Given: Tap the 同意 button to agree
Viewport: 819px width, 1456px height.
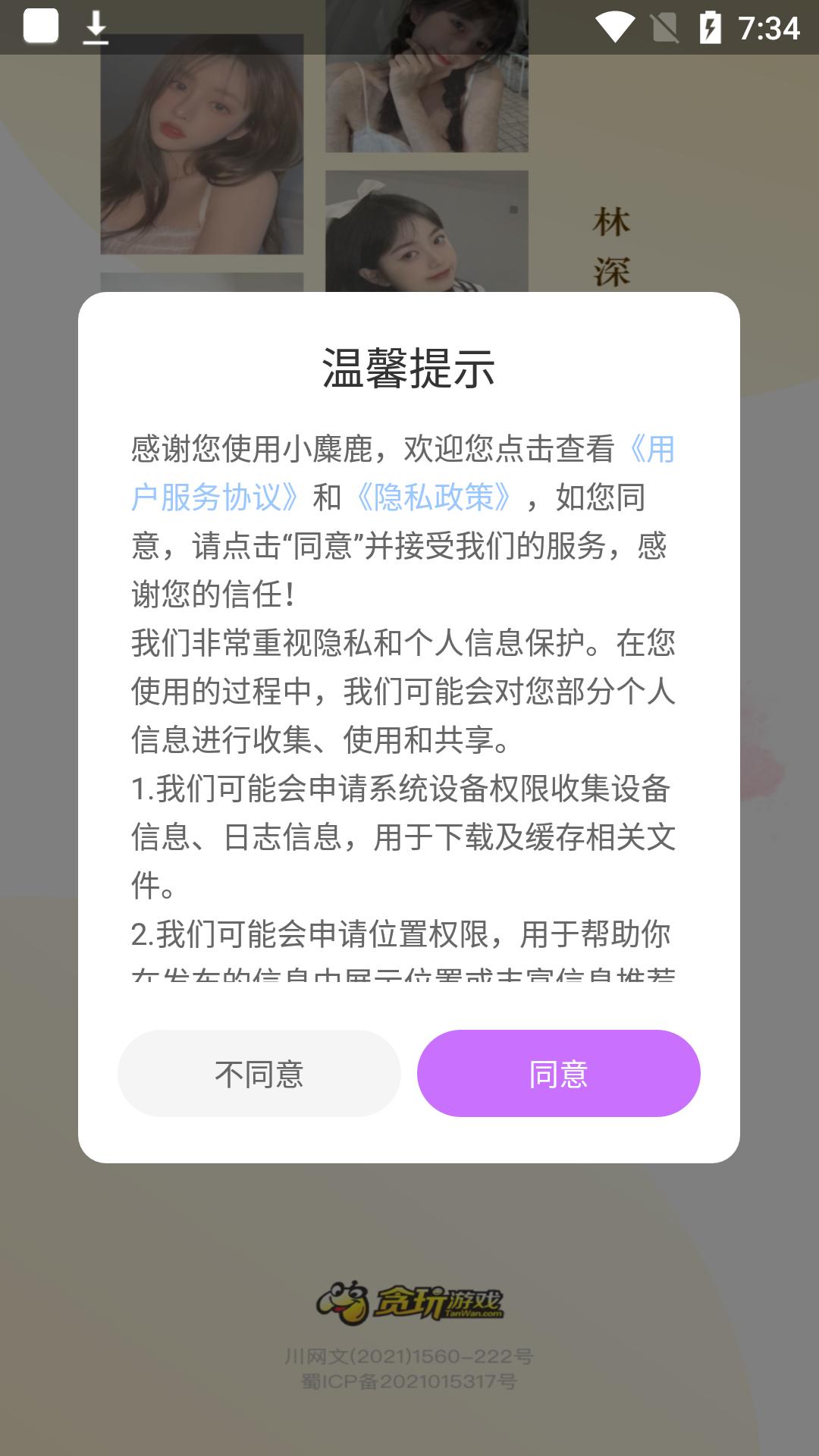Looking at the screenshot, I should coord(558,1073).
